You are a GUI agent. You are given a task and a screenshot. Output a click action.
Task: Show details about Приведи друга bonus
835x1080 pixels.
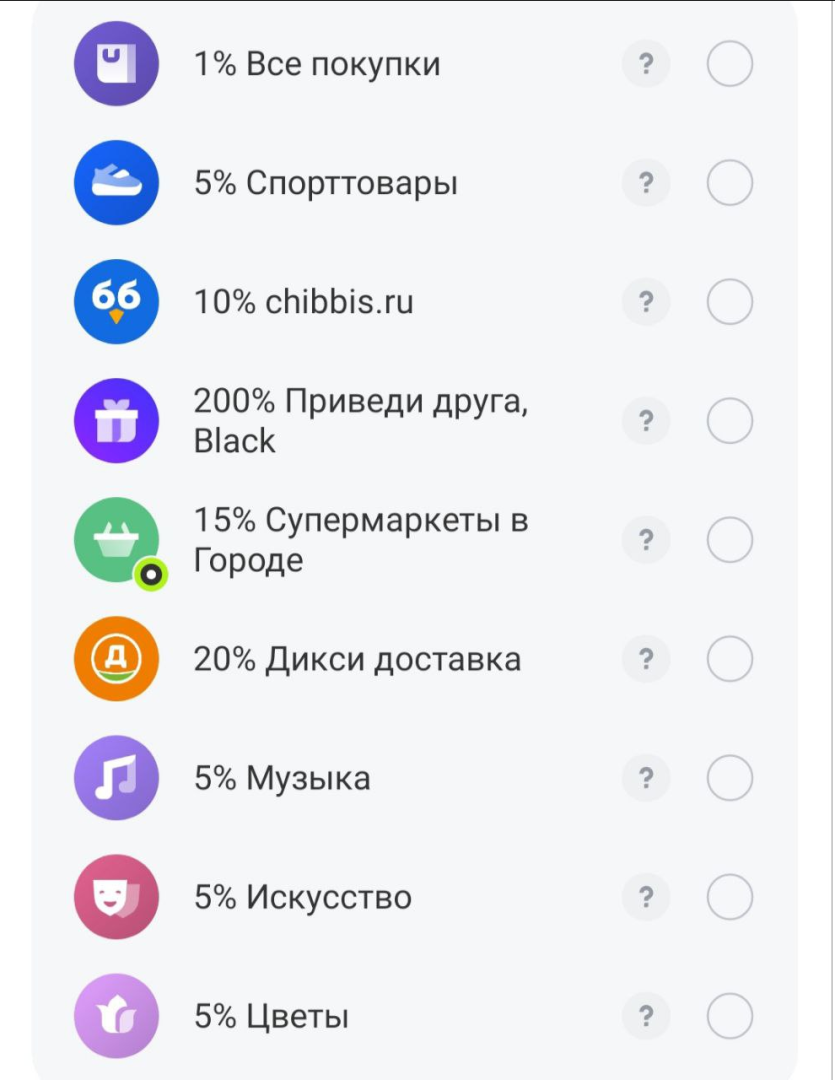[x=647, y=421]
